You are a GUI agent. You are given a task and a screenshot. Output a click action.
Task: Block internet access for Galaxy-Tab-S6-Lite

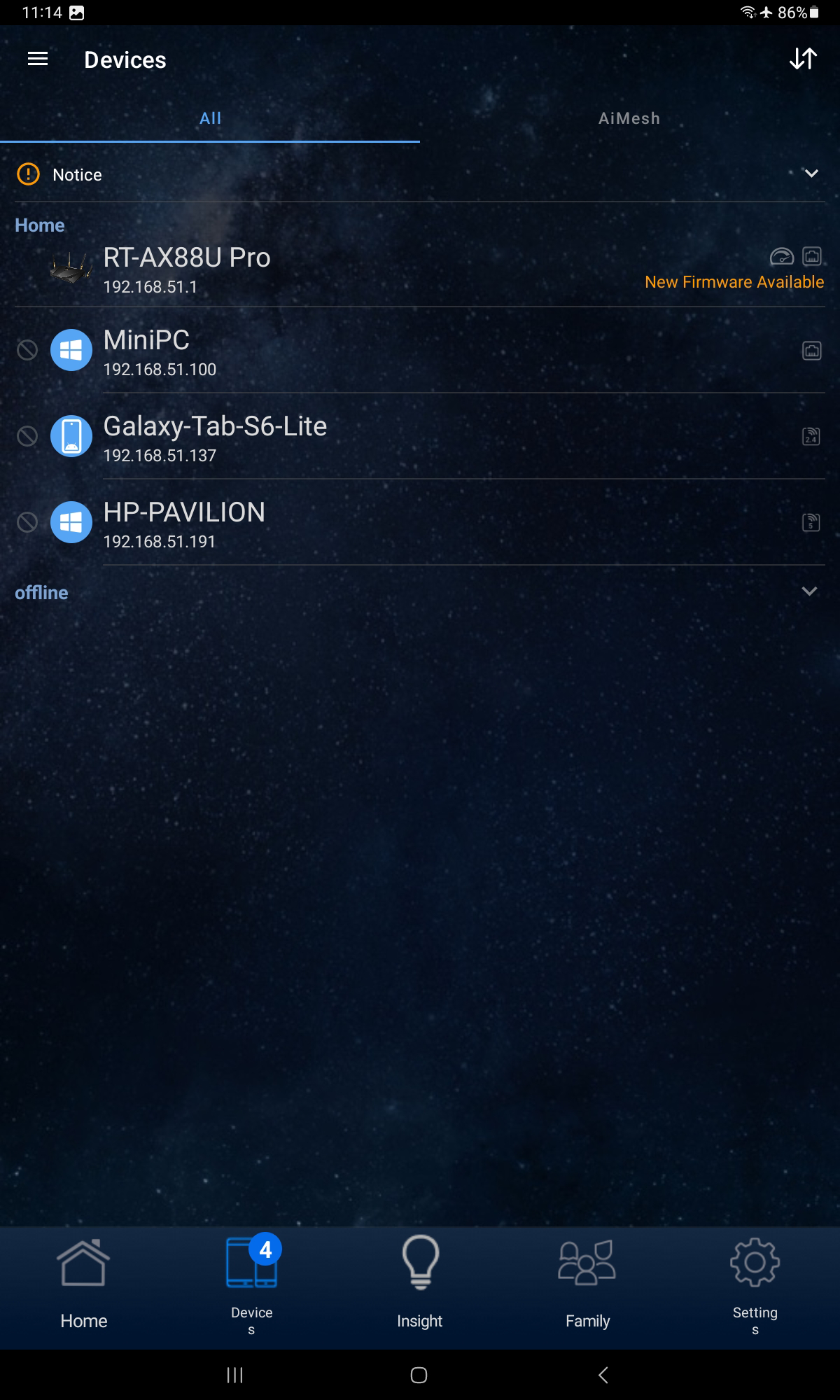point(27,436)
